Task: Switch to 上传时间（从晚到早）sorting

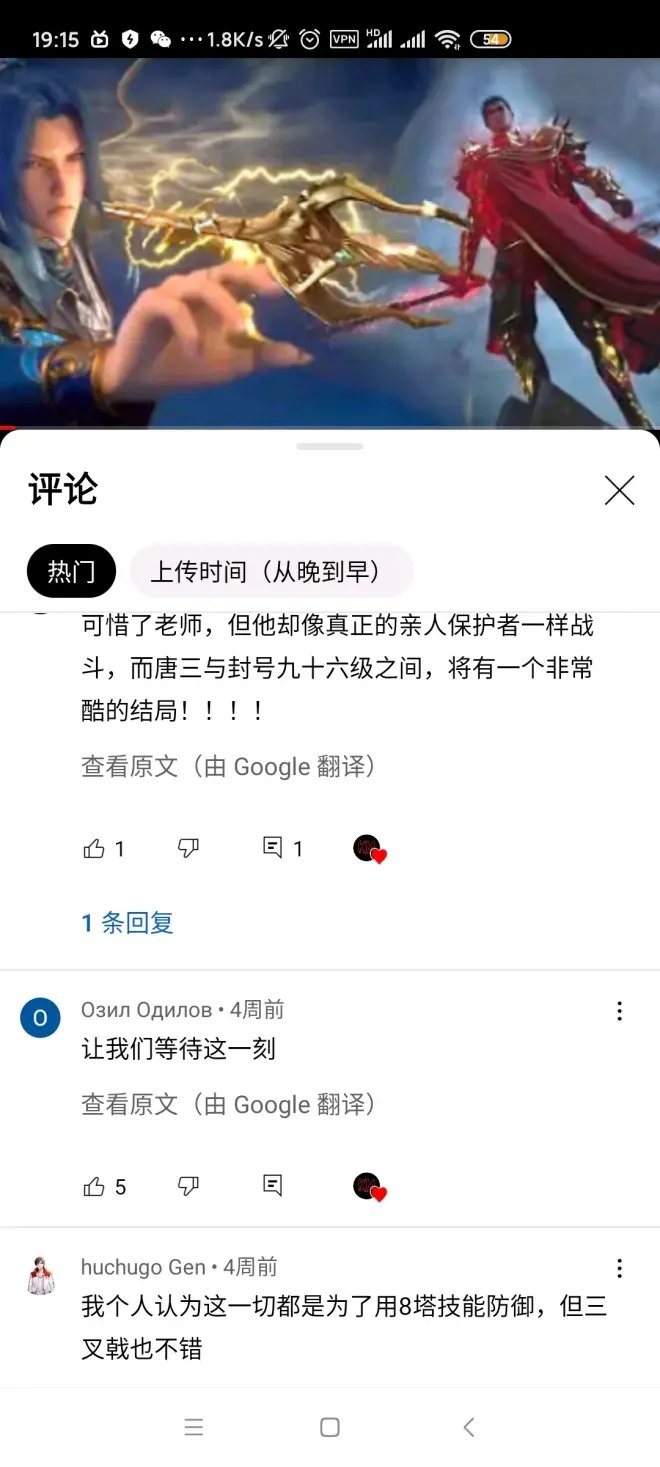Action: click(270, 571)
